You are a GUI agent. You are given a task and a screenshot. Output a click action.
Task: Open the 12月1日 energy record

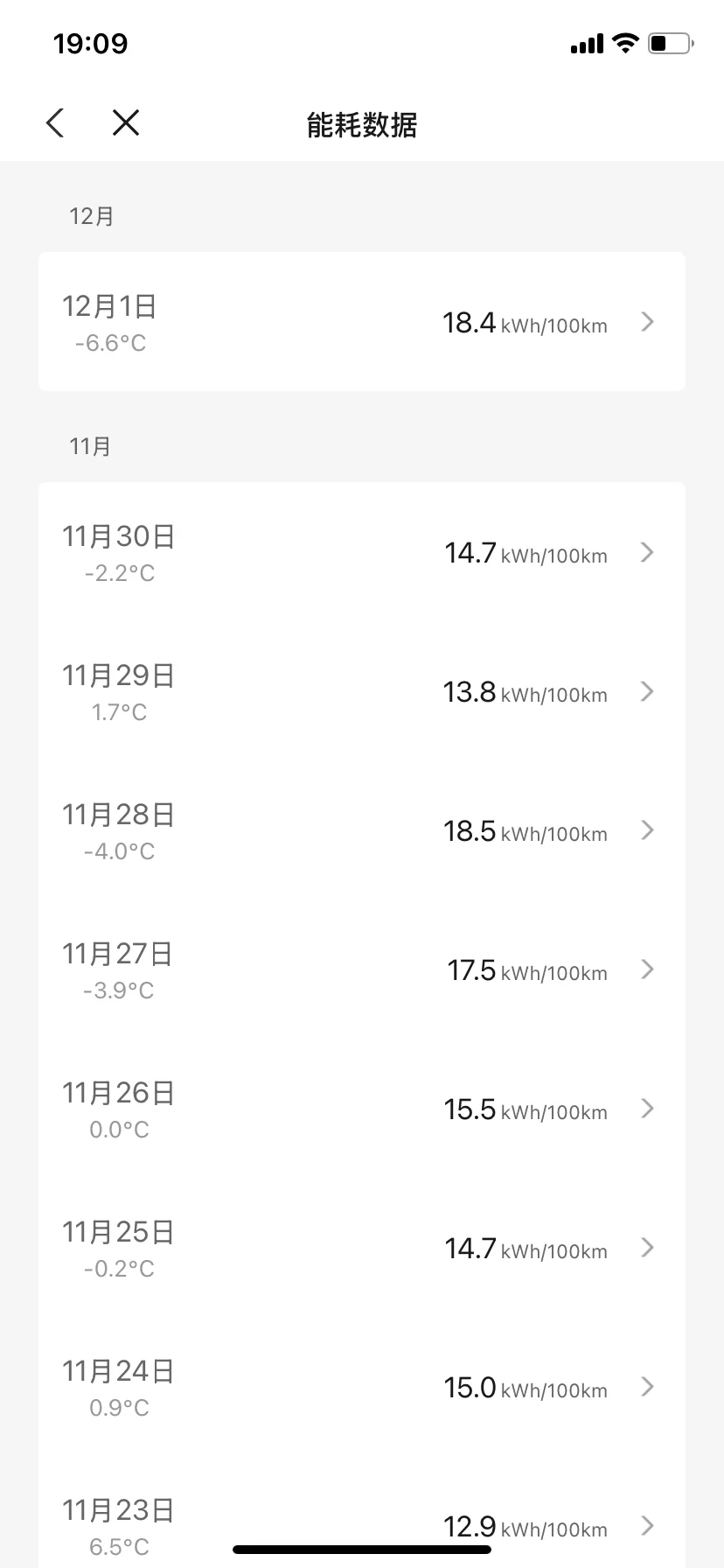(361, 322)
